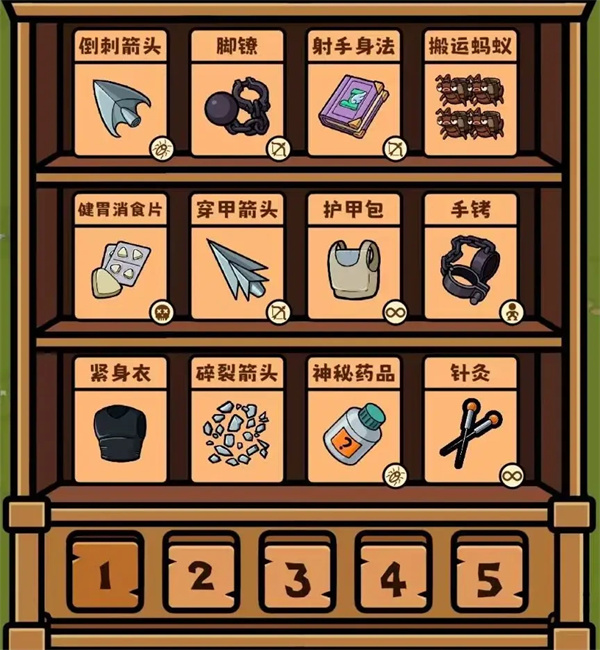Image resolution: width=600 pixels, height=650 pixels.
Task: Open page 4 drawer
Action: pos(393,576)
